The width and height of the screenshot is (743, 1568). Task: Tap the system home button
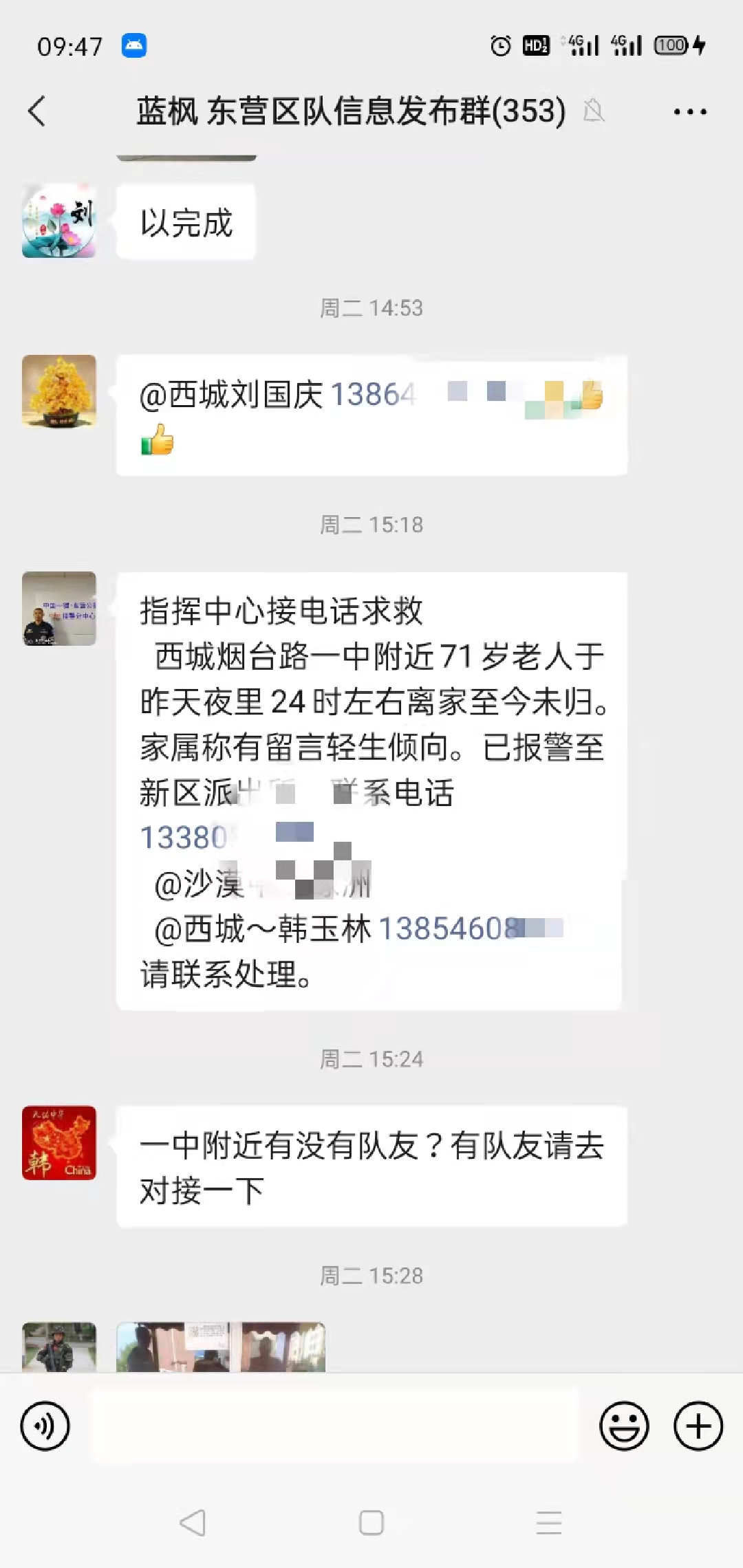[x=371, y=1523]
